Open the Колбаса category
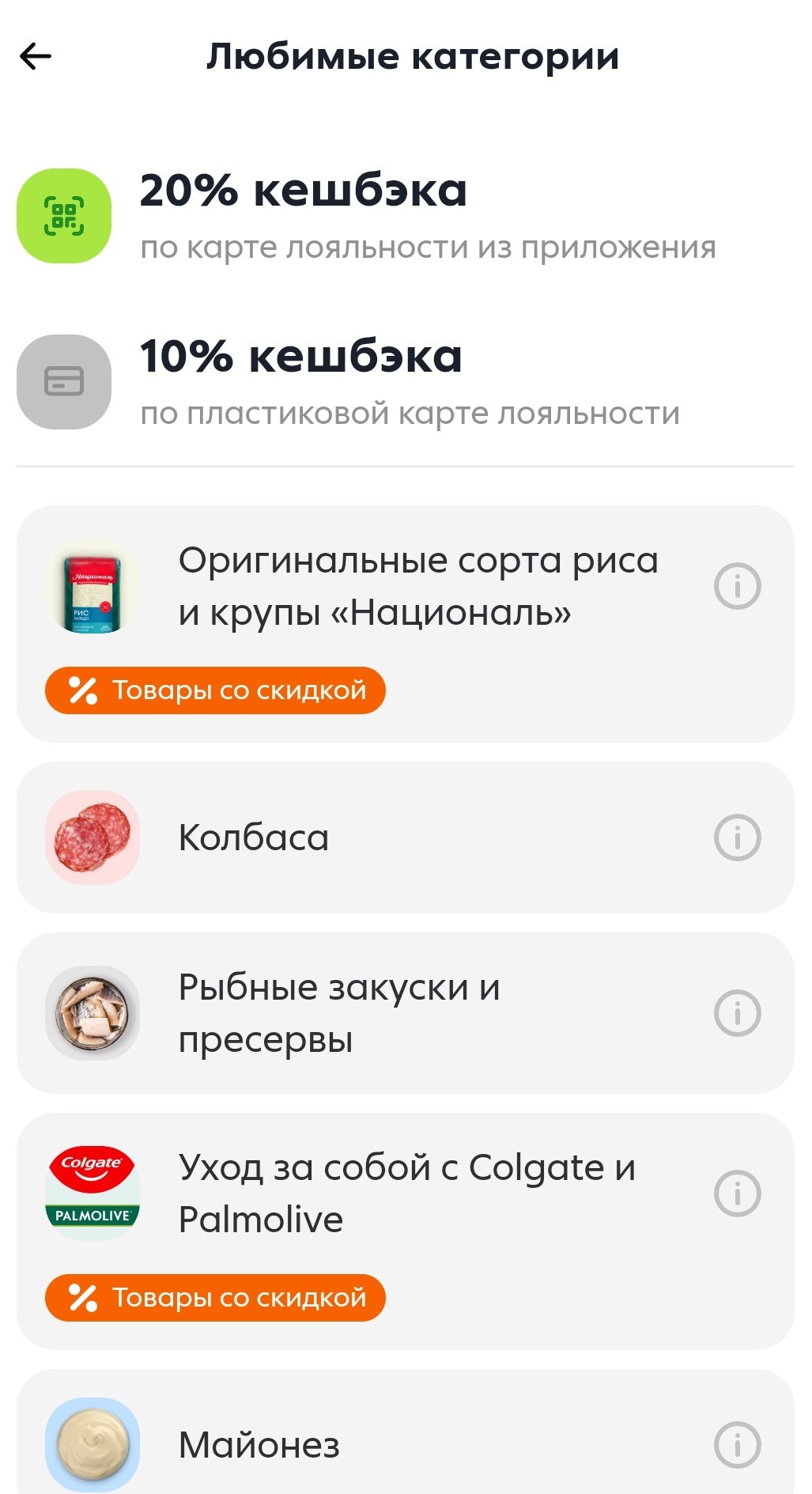The height and width of the screenshot is (1494, 812). click(253, 838)
